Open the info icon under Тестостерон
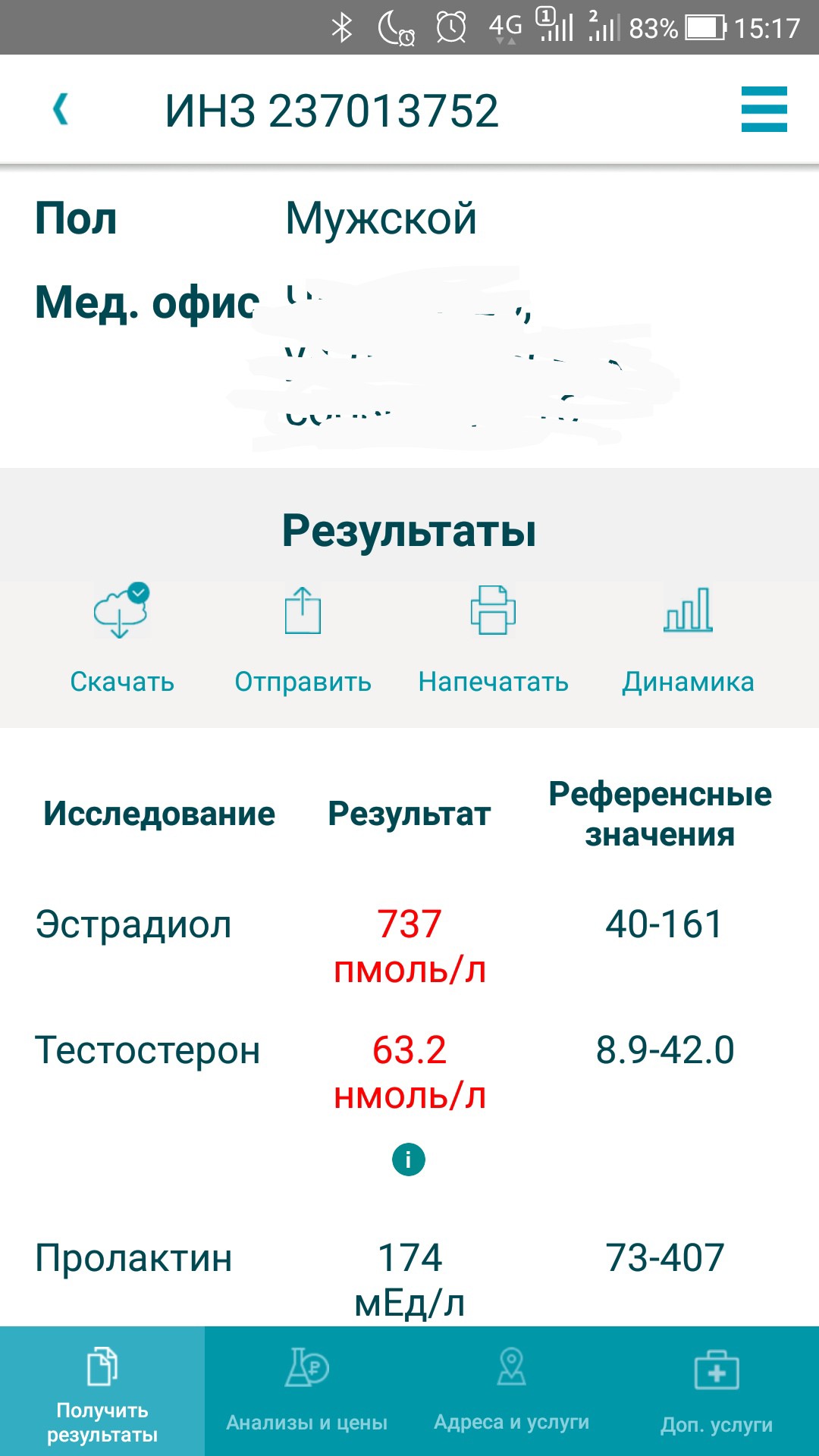The height and width of the screenshot is (1456, 819). pos(409,1159)
